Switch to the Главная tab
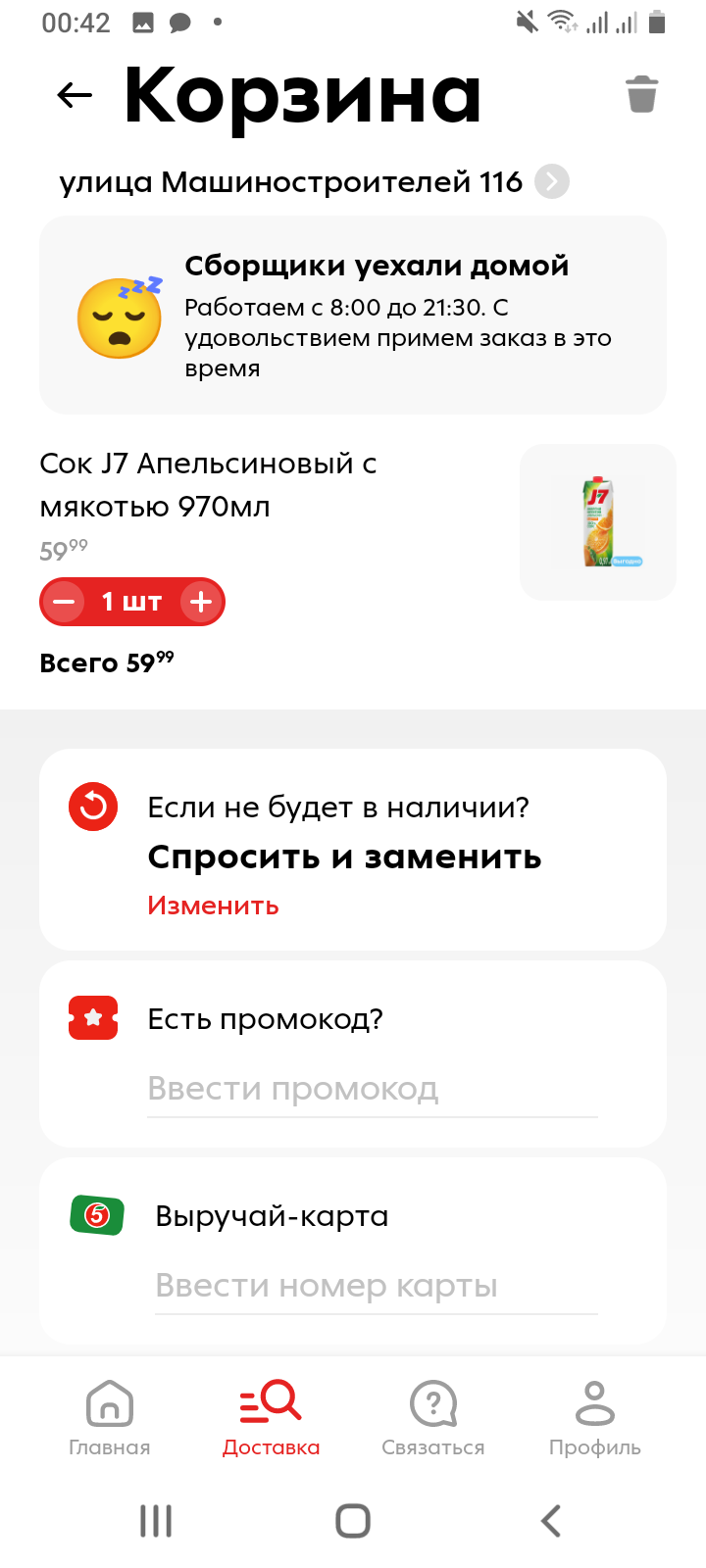Image resolution: width=706 pixels, height=1568 pixels. 110,1418
